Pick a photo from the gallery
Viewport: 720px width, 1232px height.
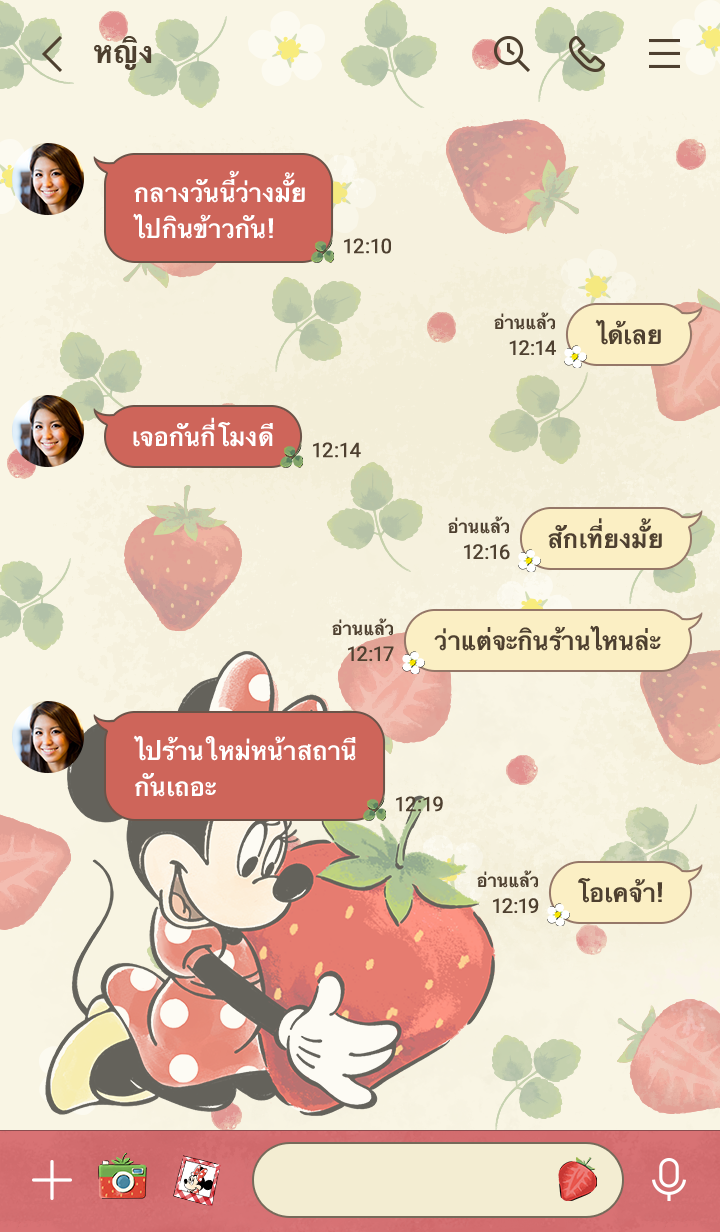pyautogui.click(x=197, y=1180)
